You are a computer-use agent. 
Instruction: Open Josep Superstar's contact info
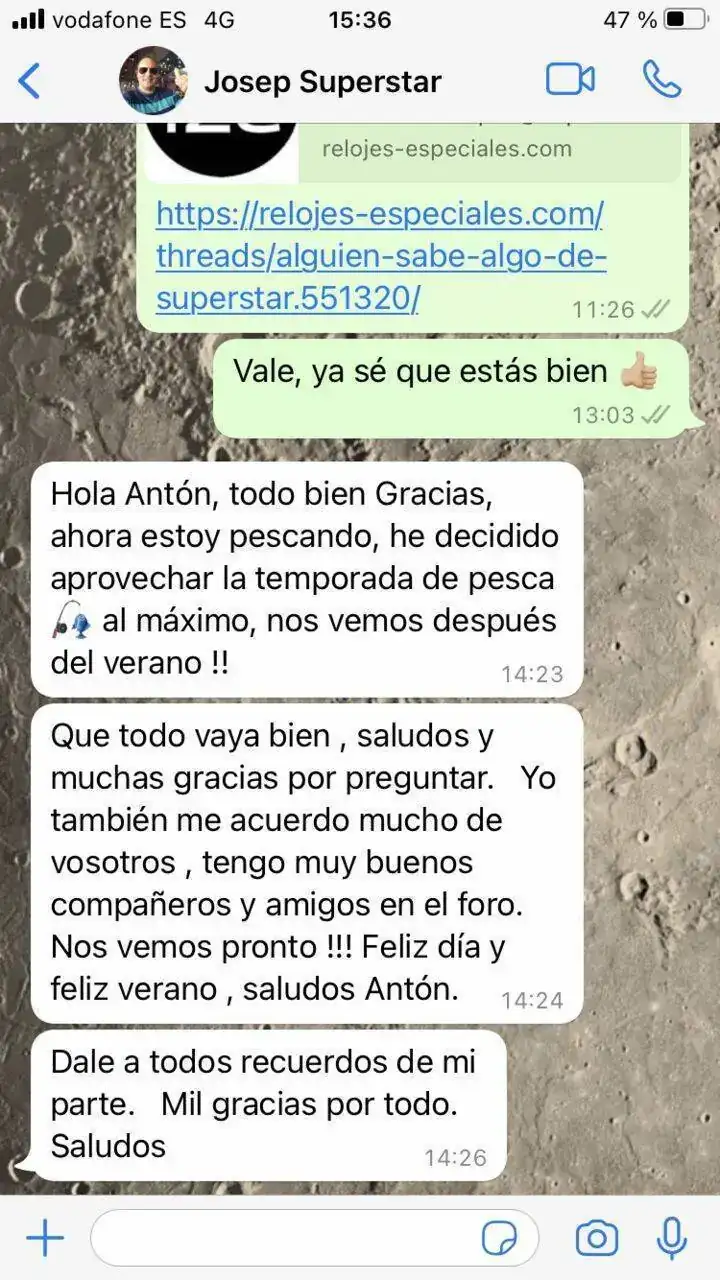tap(322, 81)
